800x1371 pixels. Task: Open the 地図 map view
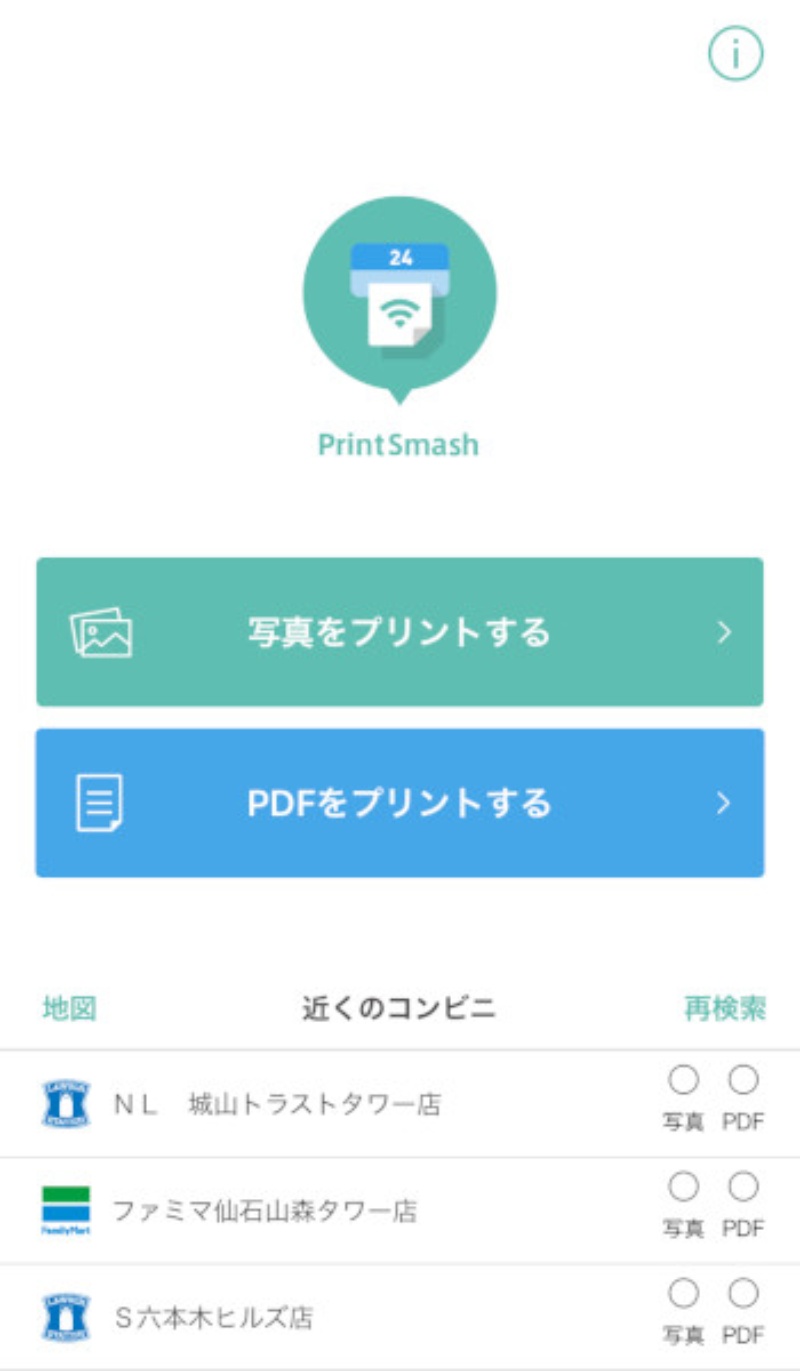click(69, 1008)
